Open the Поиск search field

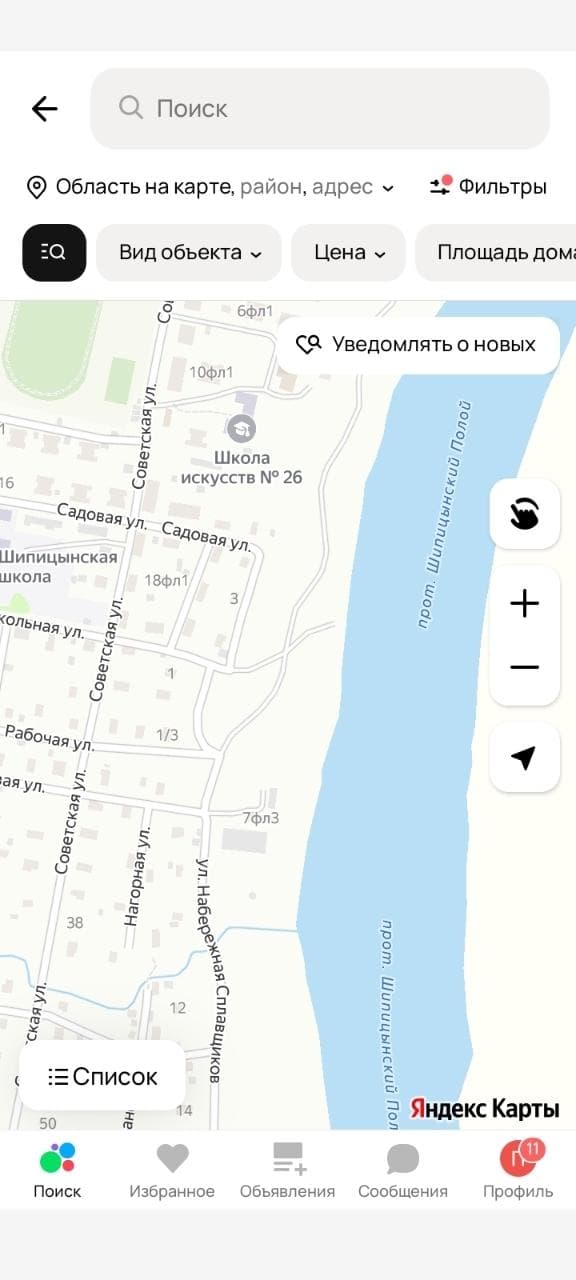[320, 108]
